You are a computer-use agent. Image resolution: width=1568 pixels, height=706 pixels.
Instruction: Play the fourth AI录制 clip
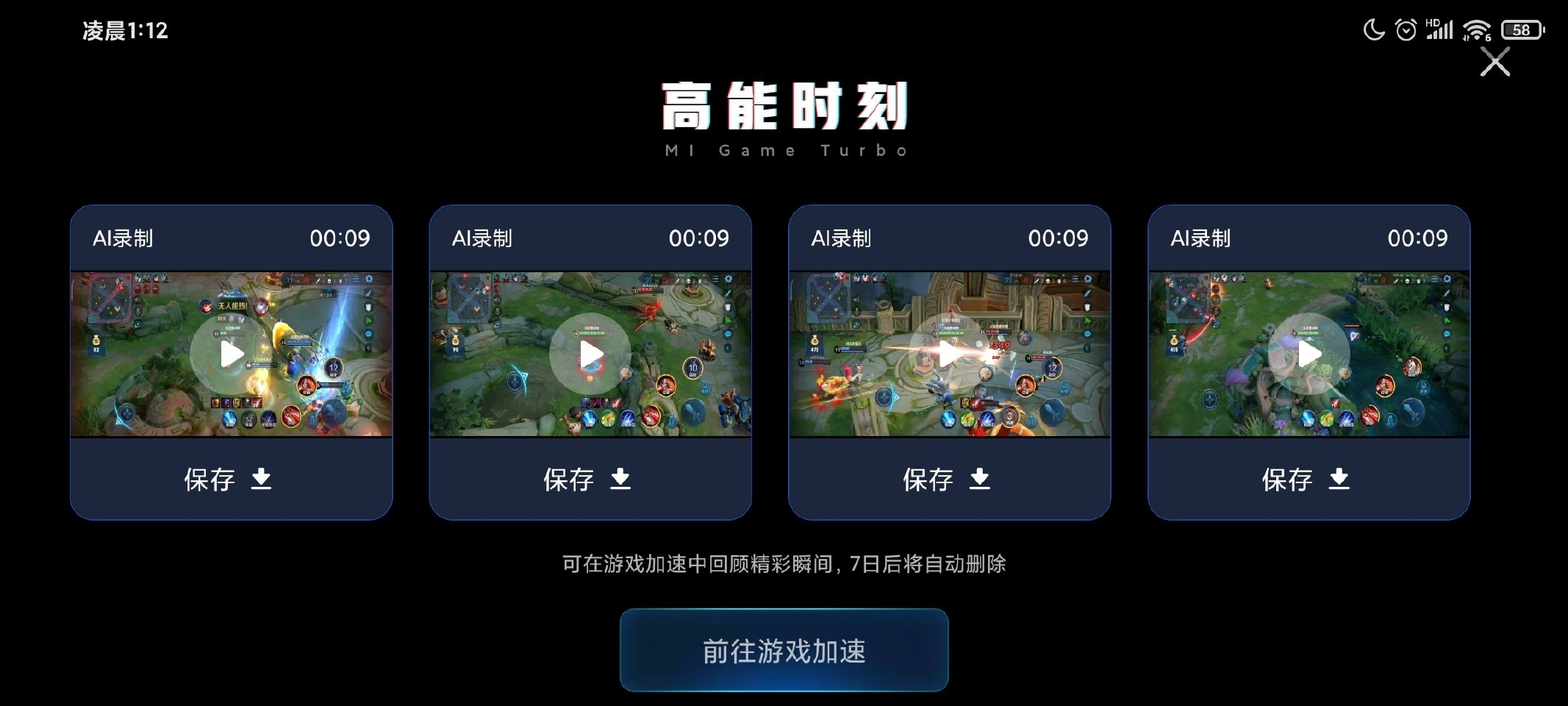pos(1309,354)
